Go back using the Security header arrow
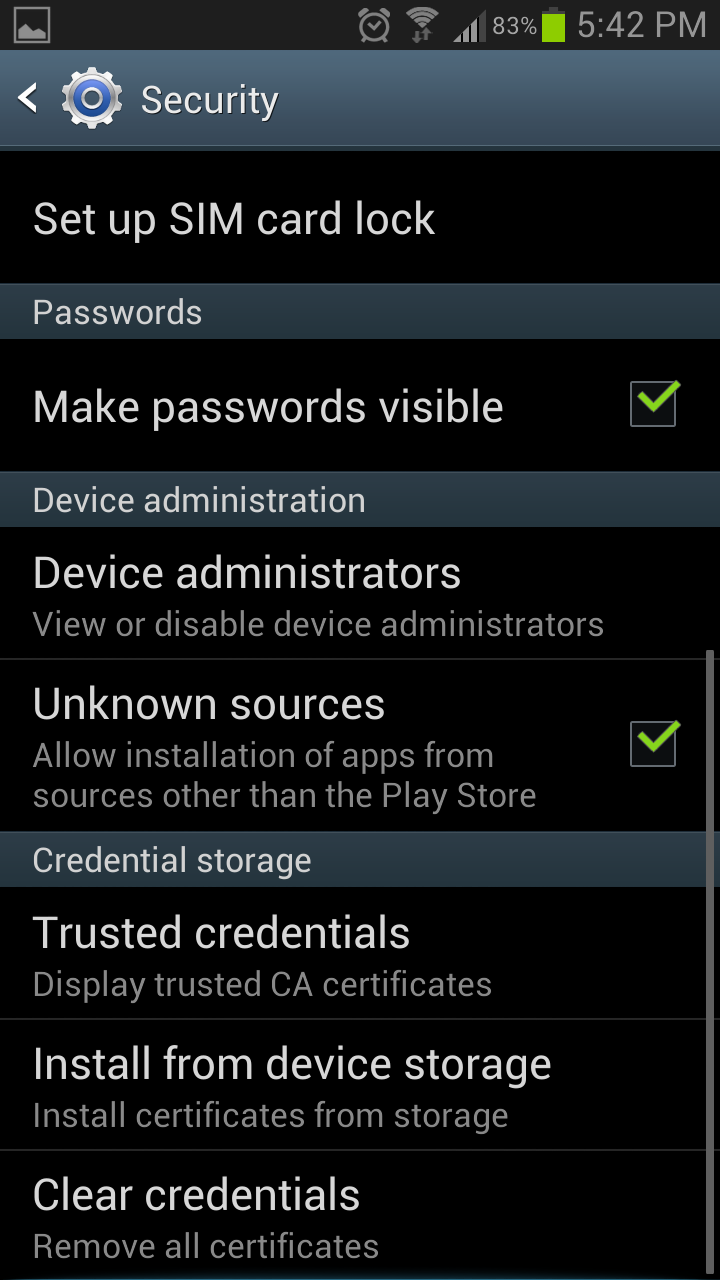This screenshot has width=720, height=1280. pos(28,98)
